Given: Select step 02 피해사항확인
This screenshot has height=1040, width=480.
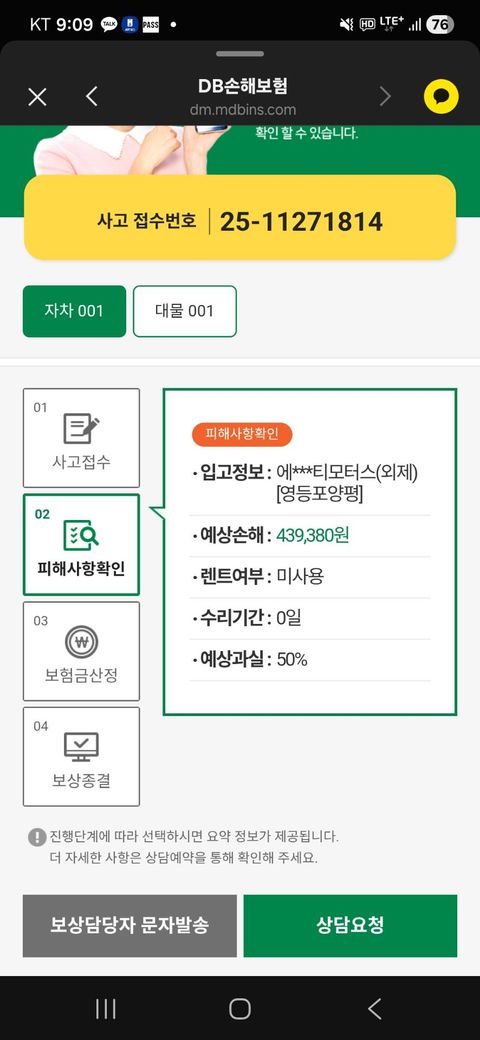Looking at the screenshot, I should 82,545.
